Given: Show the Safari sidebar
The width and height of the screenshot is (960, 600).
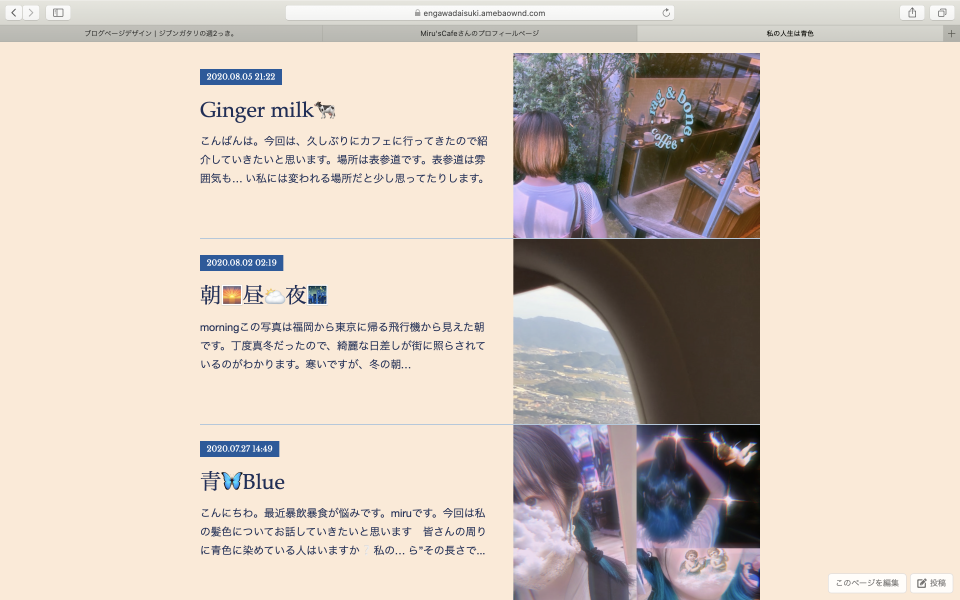Looking at the screenshot, I should pyautogui.click(x=58, y=13).
